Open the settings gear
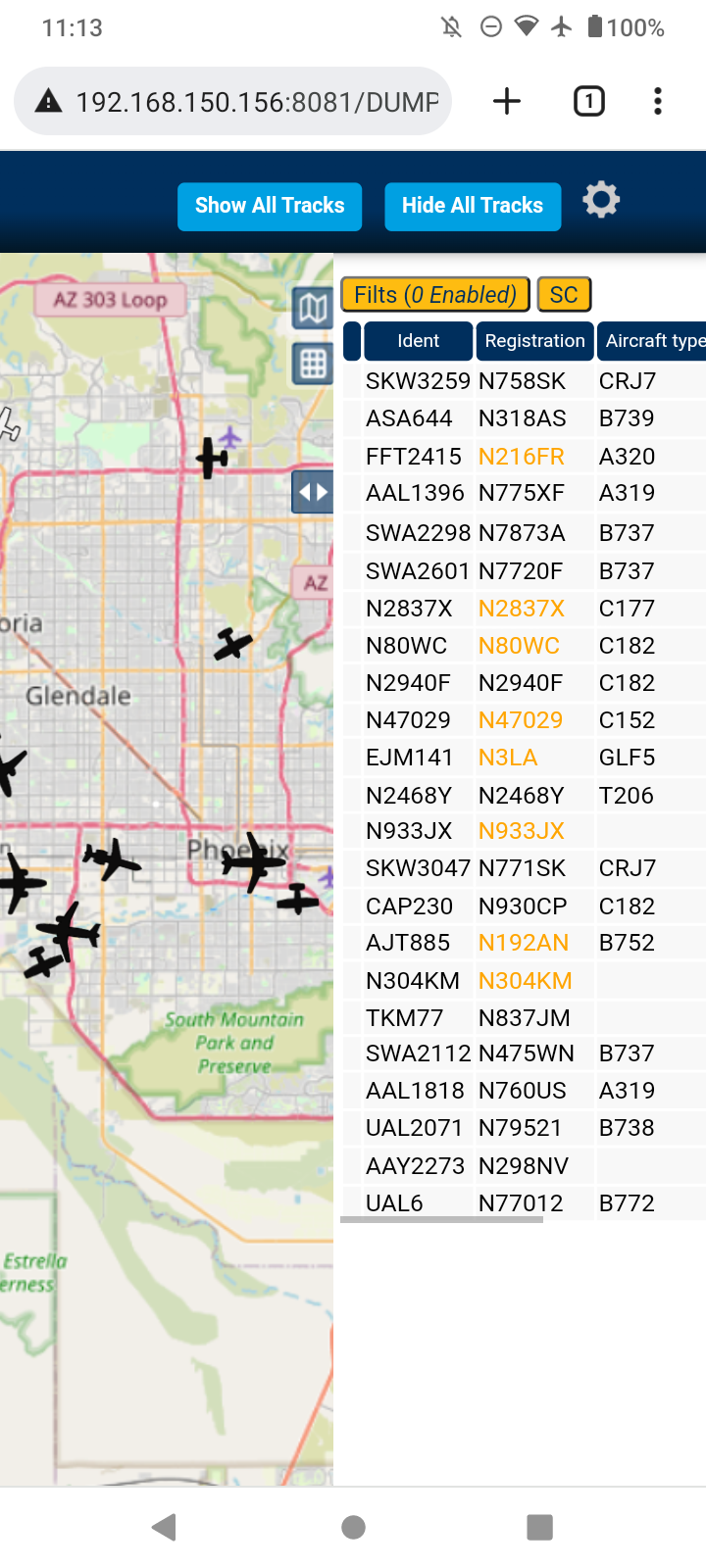Viewport: 706px width, 1568px height. (x=601, y=200)
